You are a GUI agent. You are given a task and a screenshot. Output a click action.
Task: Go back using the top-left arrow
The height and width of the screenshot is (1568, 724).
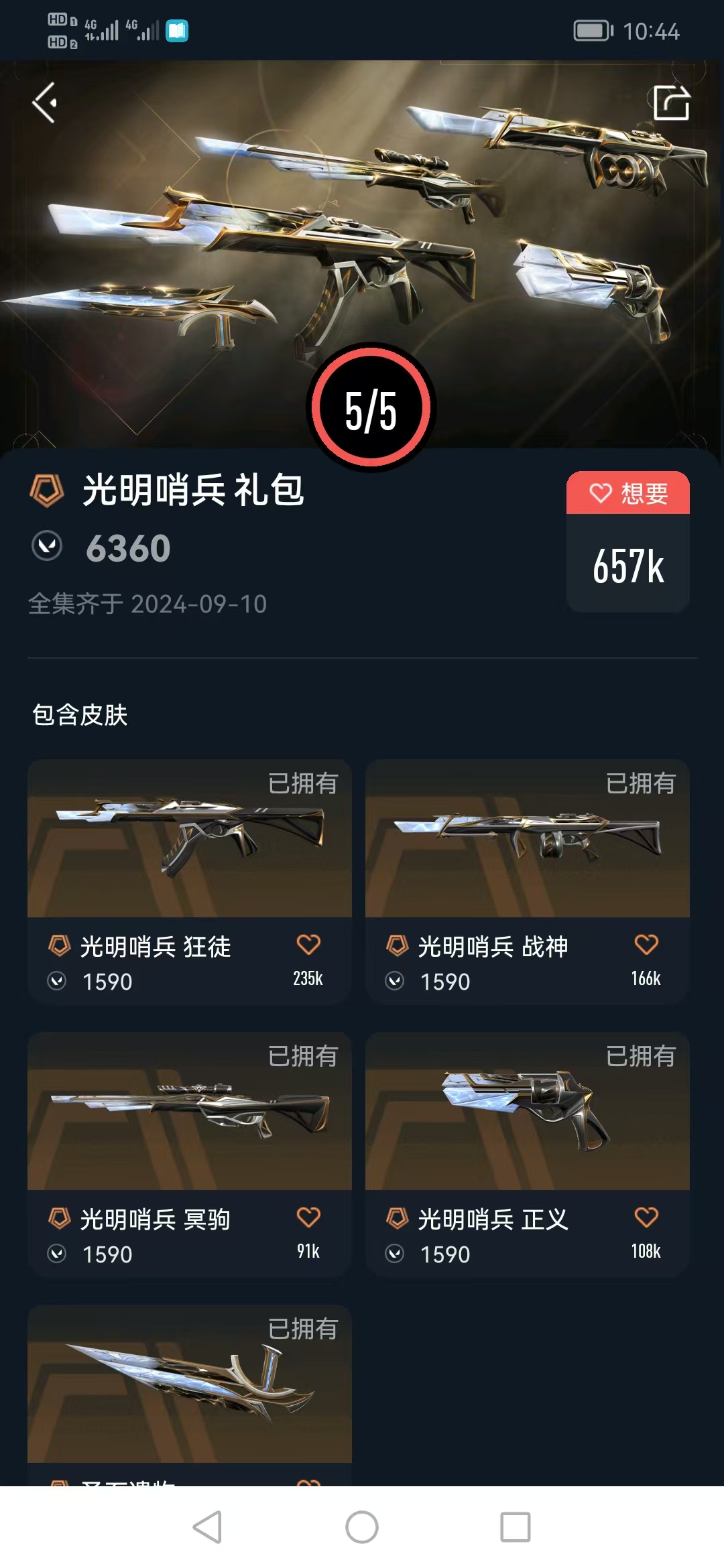(x=44, y=103)
